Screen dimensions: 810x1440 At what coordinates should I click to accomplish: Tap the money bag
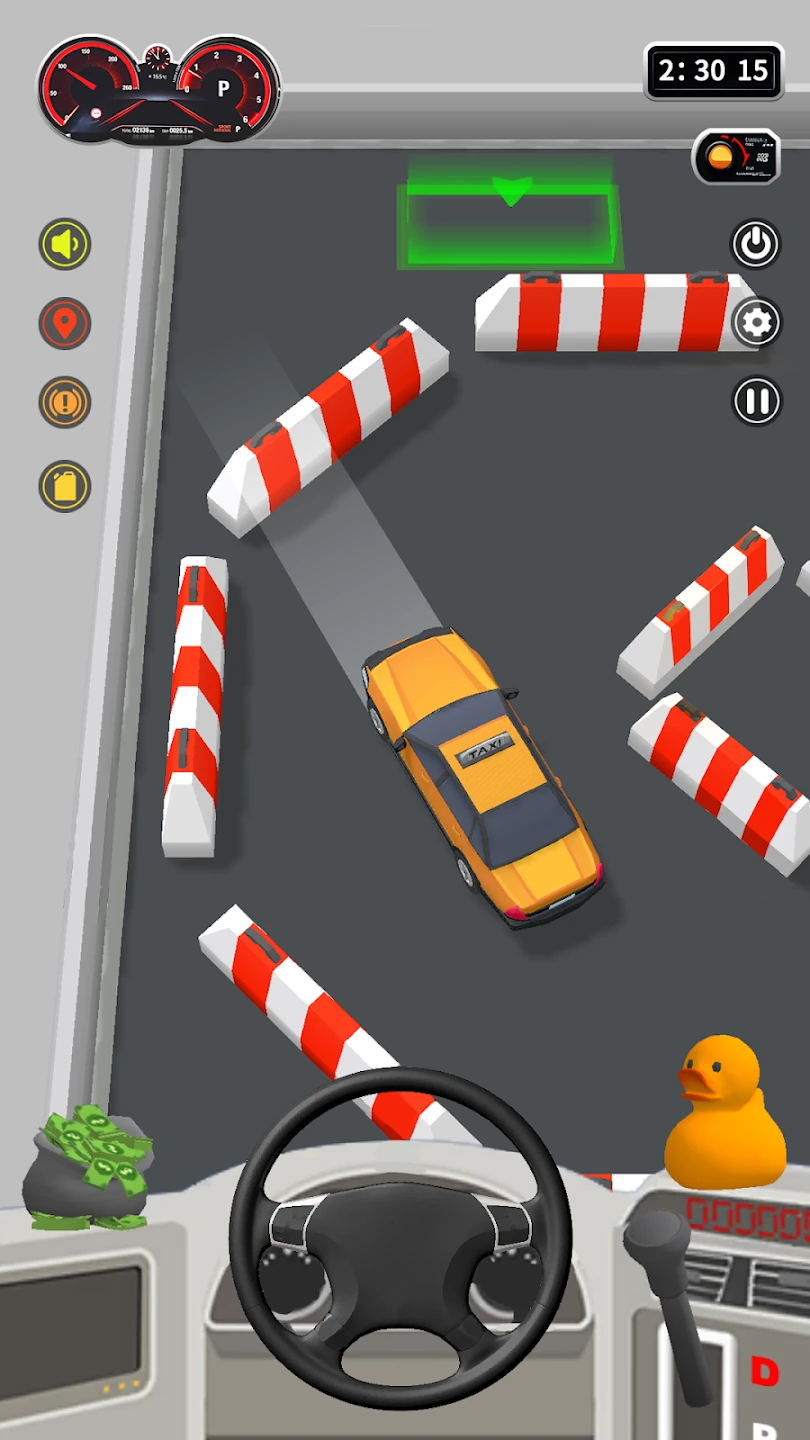[88, 1168]
